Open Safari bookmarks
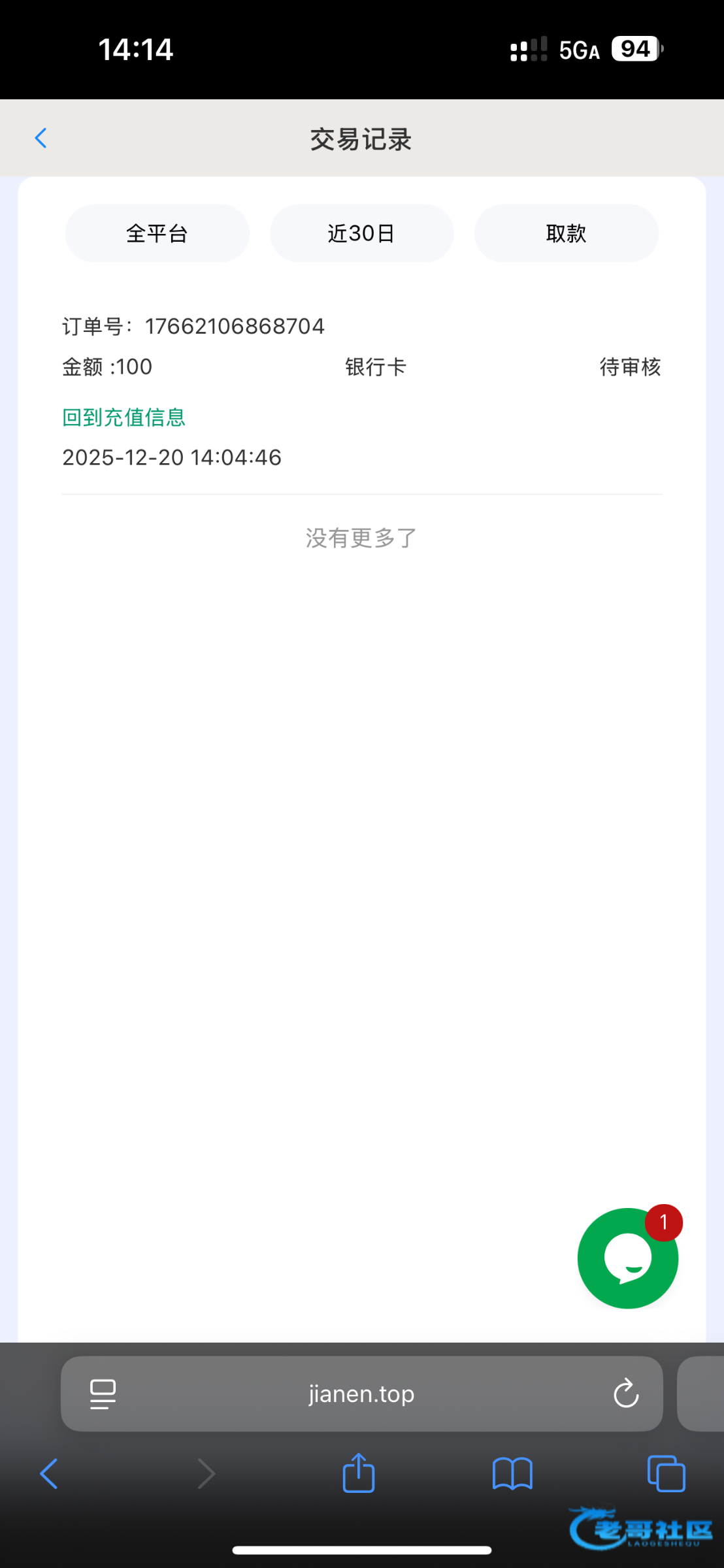The image size is (724, 1568). coord(512,1474)
